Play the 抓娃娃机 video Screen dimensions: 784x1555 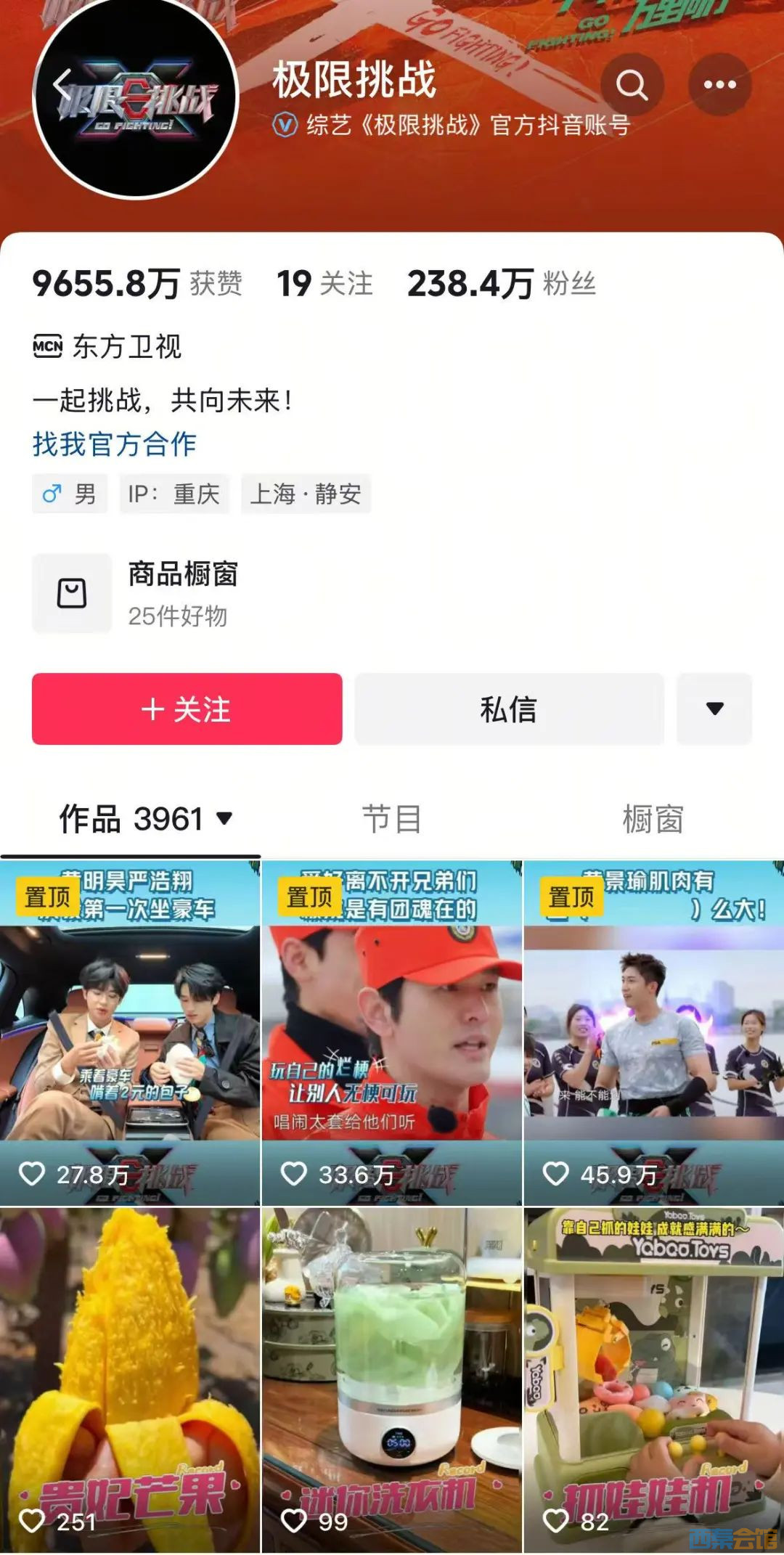[653, 1379]
